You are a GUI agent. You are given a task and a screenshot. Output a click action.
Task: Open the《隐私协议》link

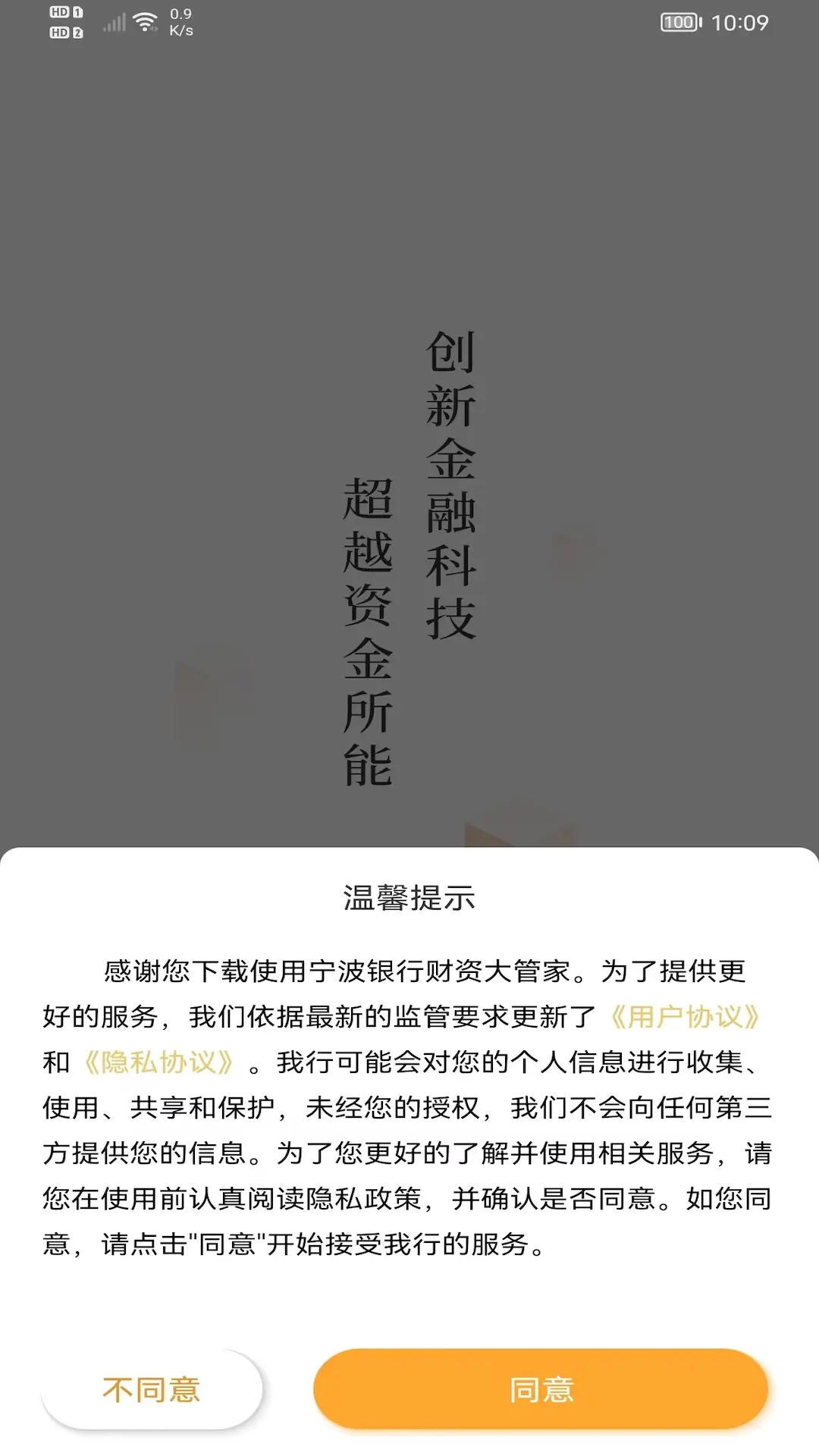[158, 1062]
